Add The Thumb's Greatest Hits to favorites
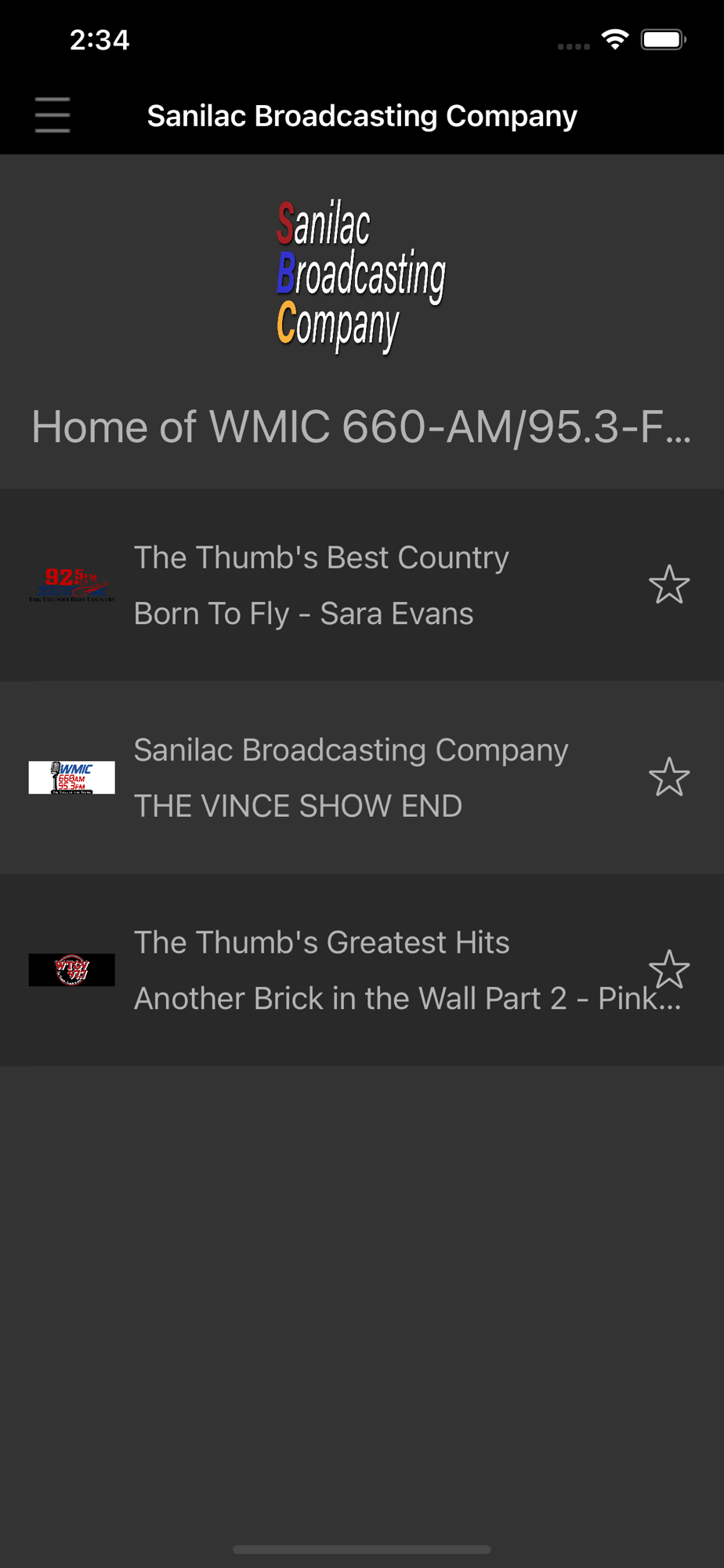Viewport: 724px width, 1568px height. click(x=669, y=969)
